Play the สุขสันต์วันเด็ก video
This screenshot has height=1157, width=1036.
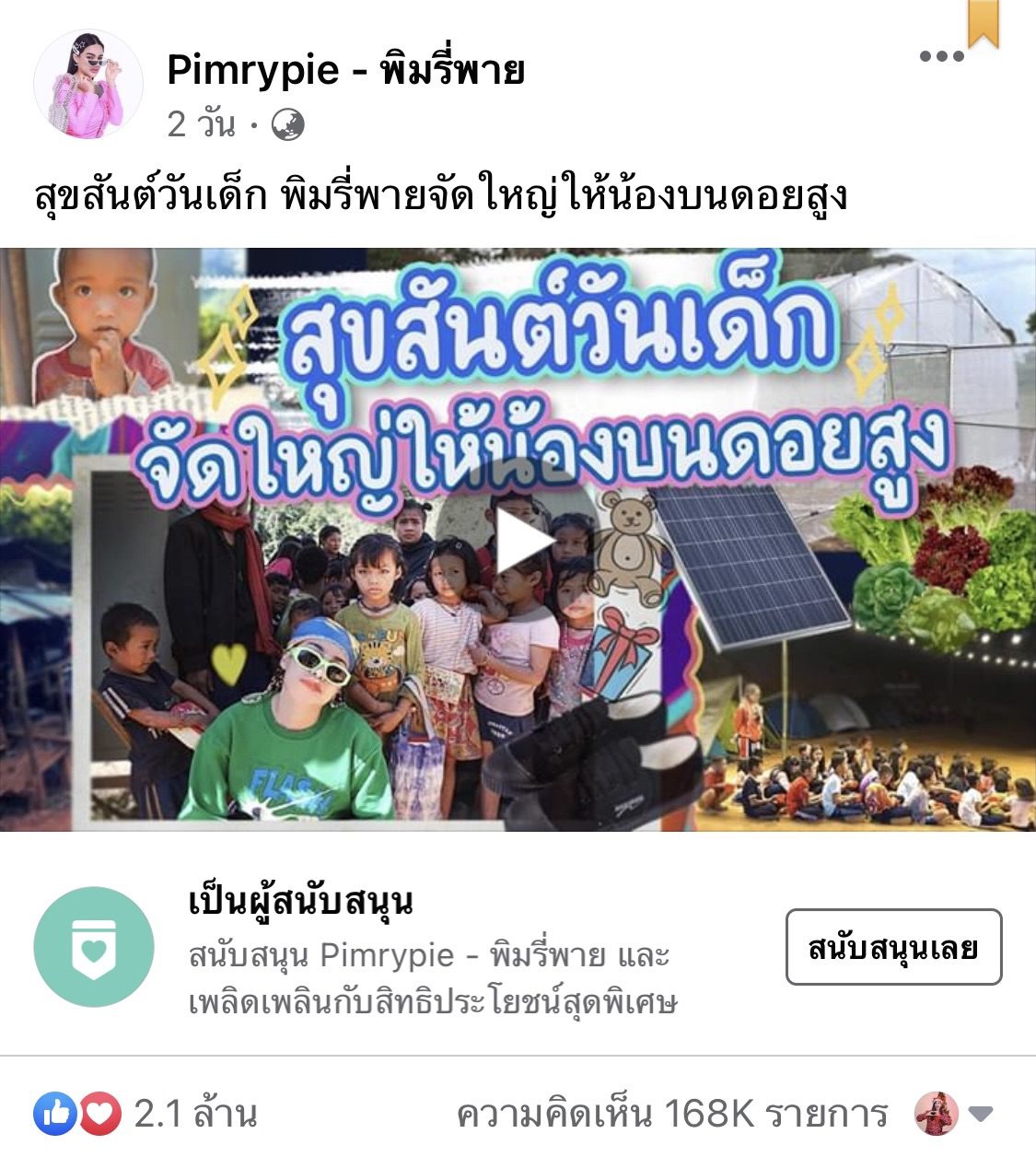click(522, 541)
